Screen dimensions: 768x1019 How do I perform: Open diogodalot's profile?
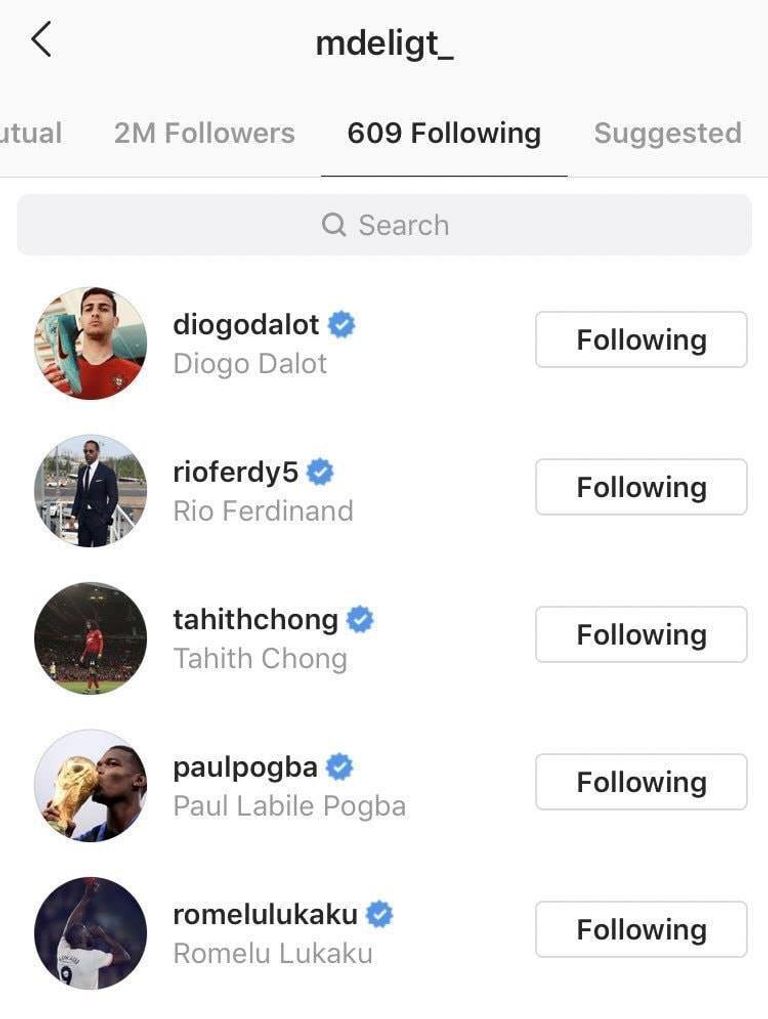[x=246, y=325]
